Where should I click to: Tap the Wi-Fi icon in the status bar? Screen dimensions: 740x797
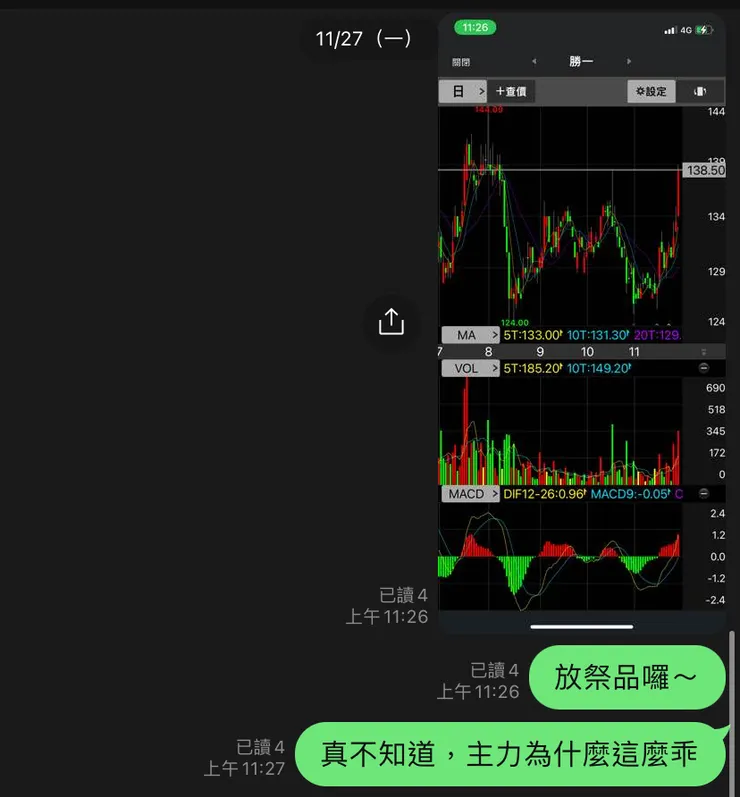coord(670,30)
